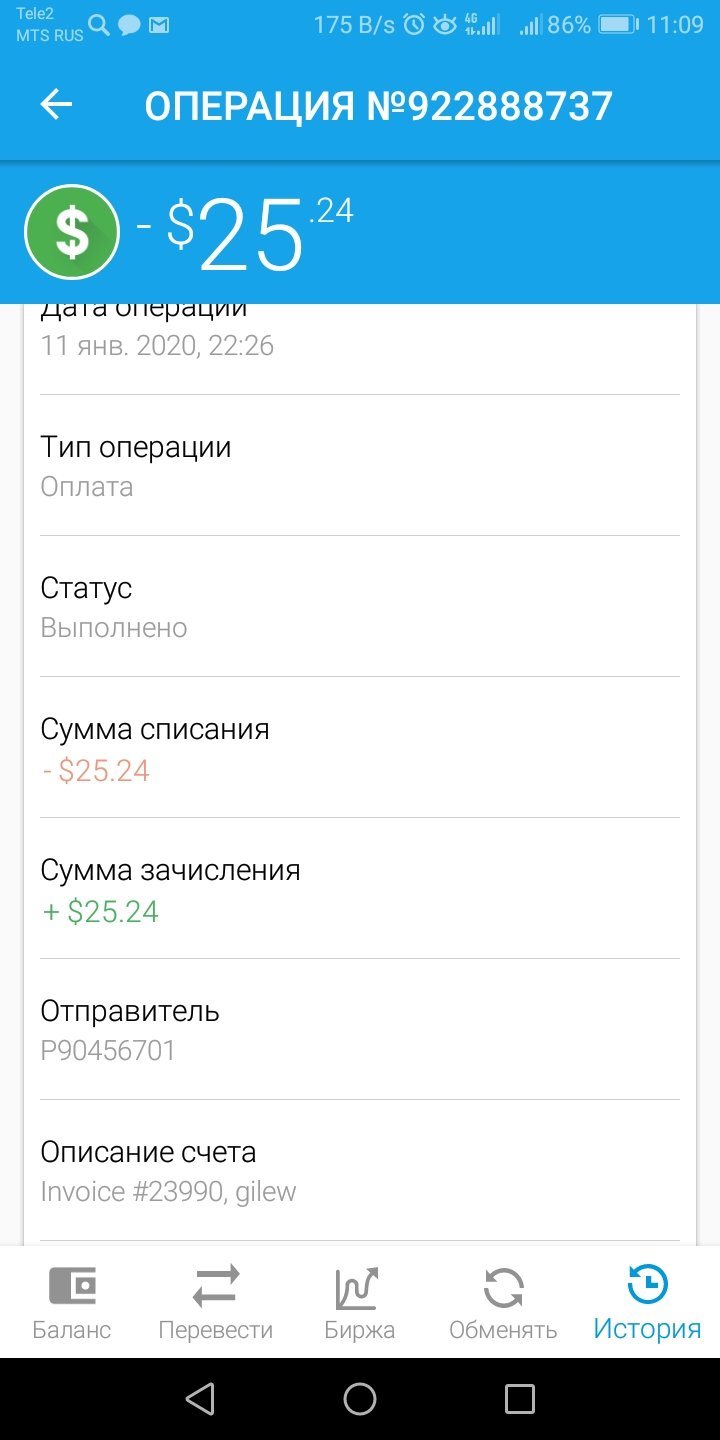This screenshot has width=720, height=1440.
Task: Tap the system back button
Action: point(201,1399)
